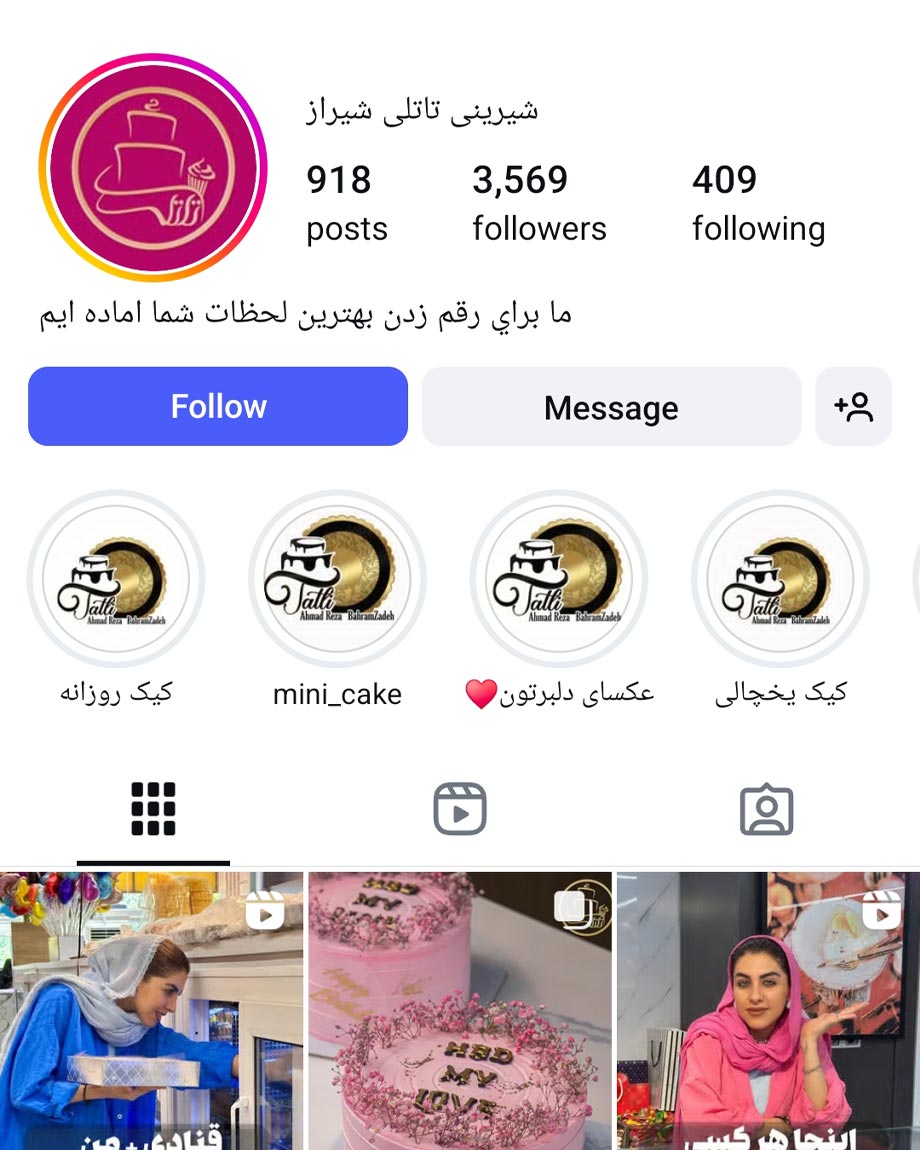The image size is (920, 1150).
Task: Show suggested accounts via add-person icon
Action: (853, 407)
